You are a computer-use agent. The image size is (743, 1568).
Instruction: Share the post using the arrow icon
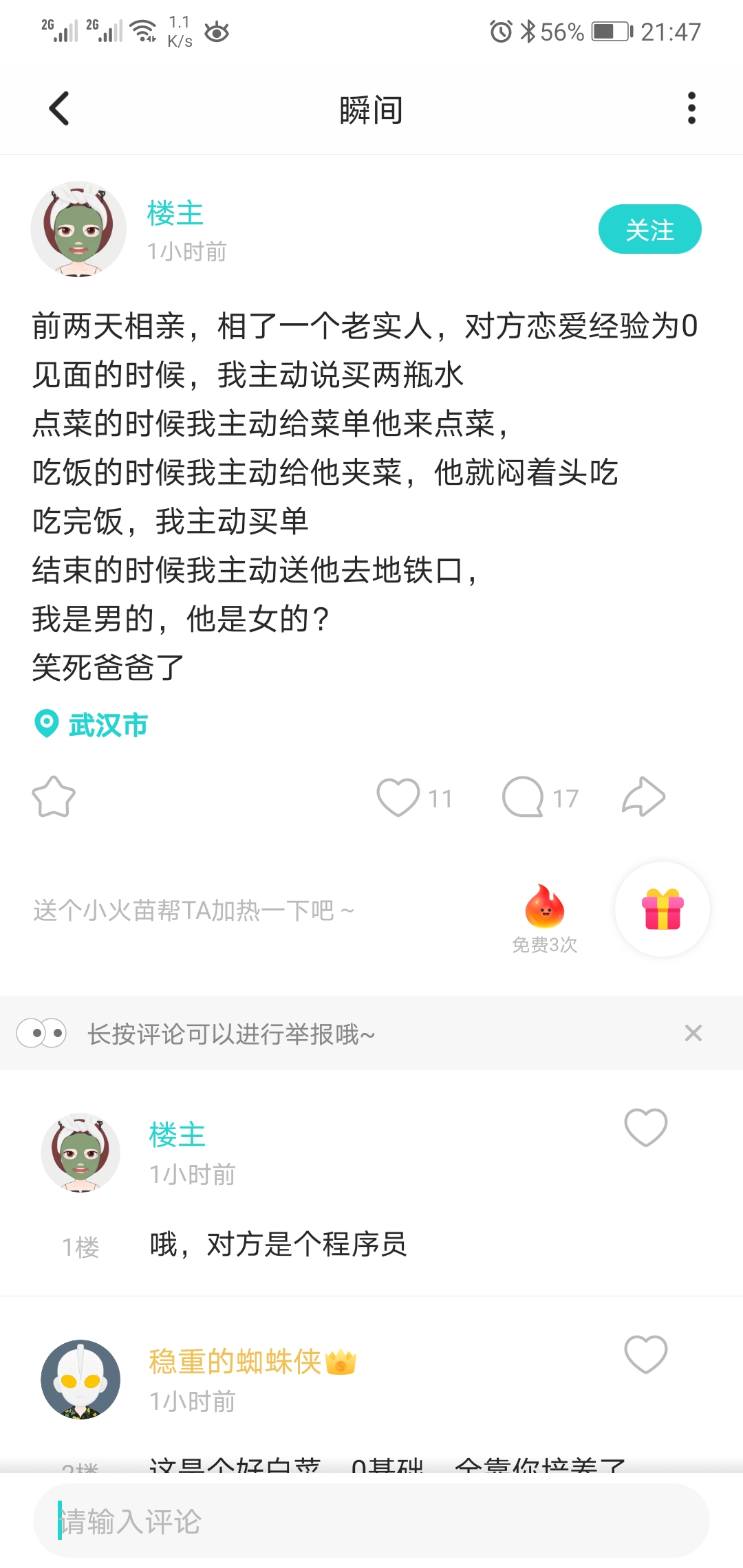tap(644, 797)
